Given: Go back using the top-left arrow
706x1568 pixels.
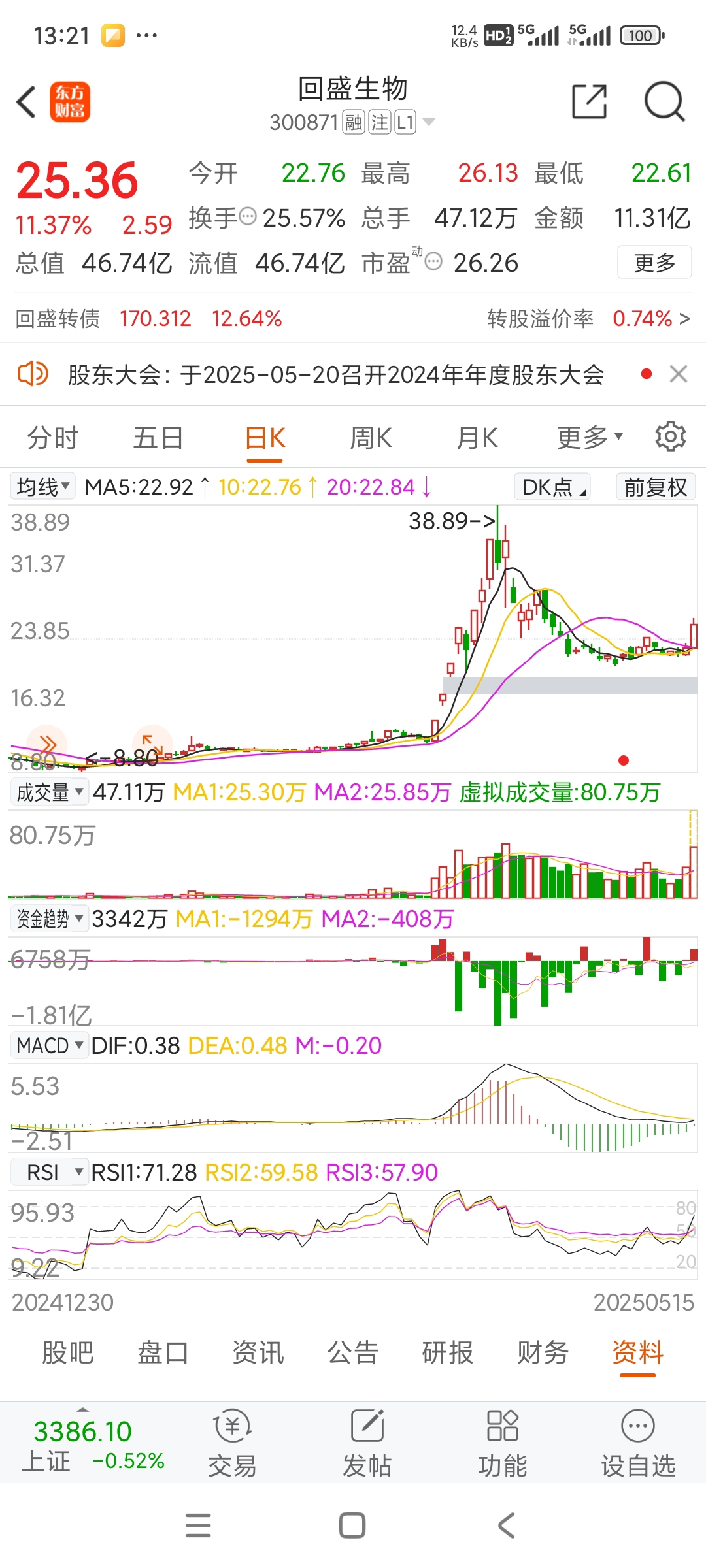Looking at the screenshot, I should coord(26,103).
